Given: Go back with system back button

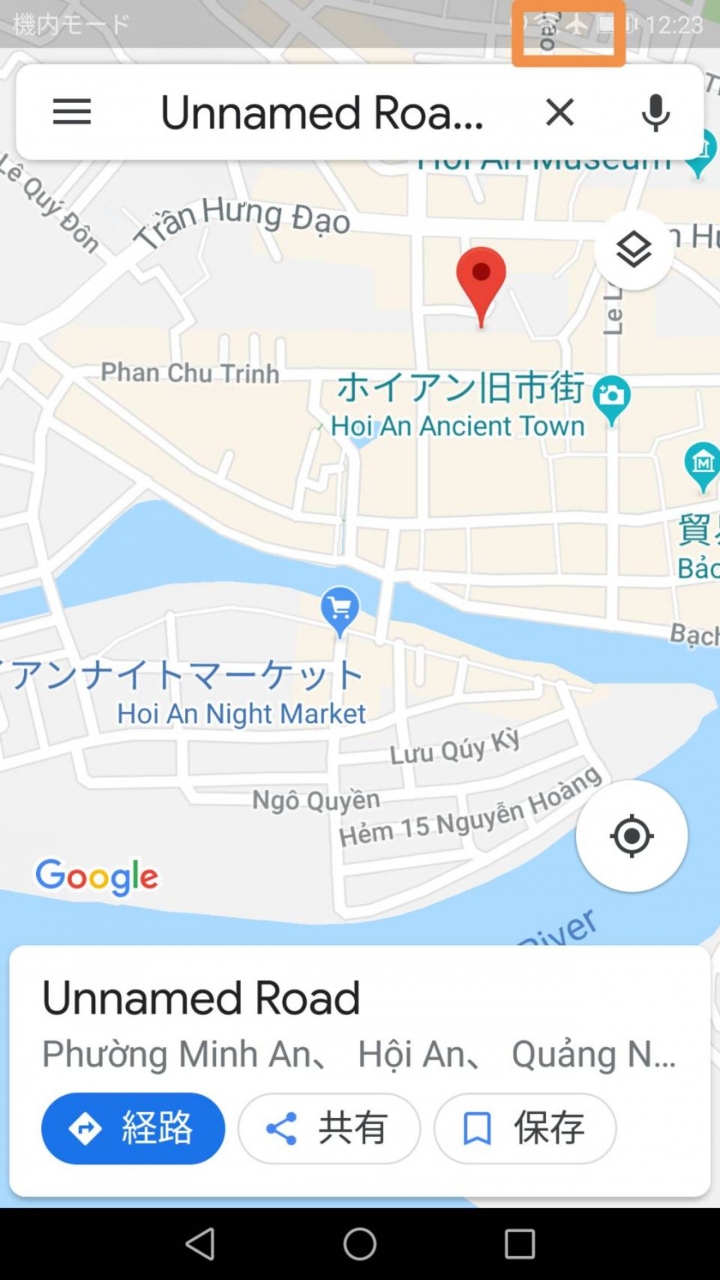Looking at the screenshot, I should click(x=201, y=1243).
